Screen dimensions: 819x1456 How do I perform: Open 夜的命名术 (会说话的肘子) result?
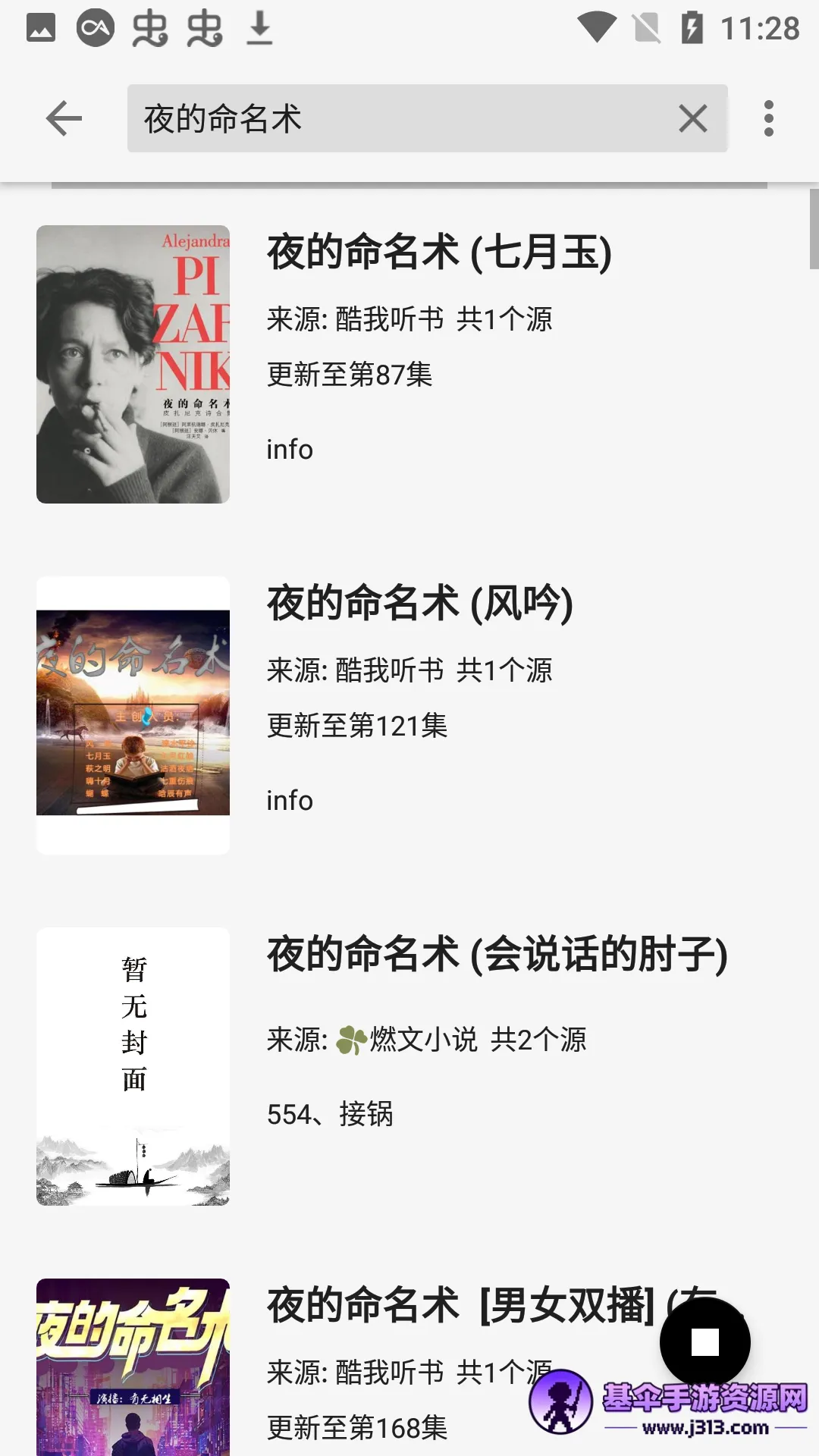tap(497, 955)
